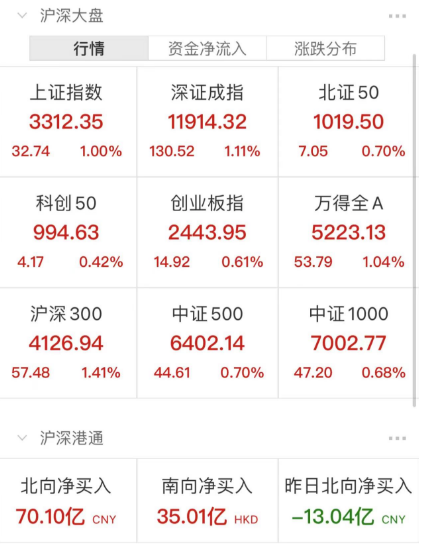424x546 pixels.
Task: Switch to the 涨跌分布 tab
Action: pos(325,48)
